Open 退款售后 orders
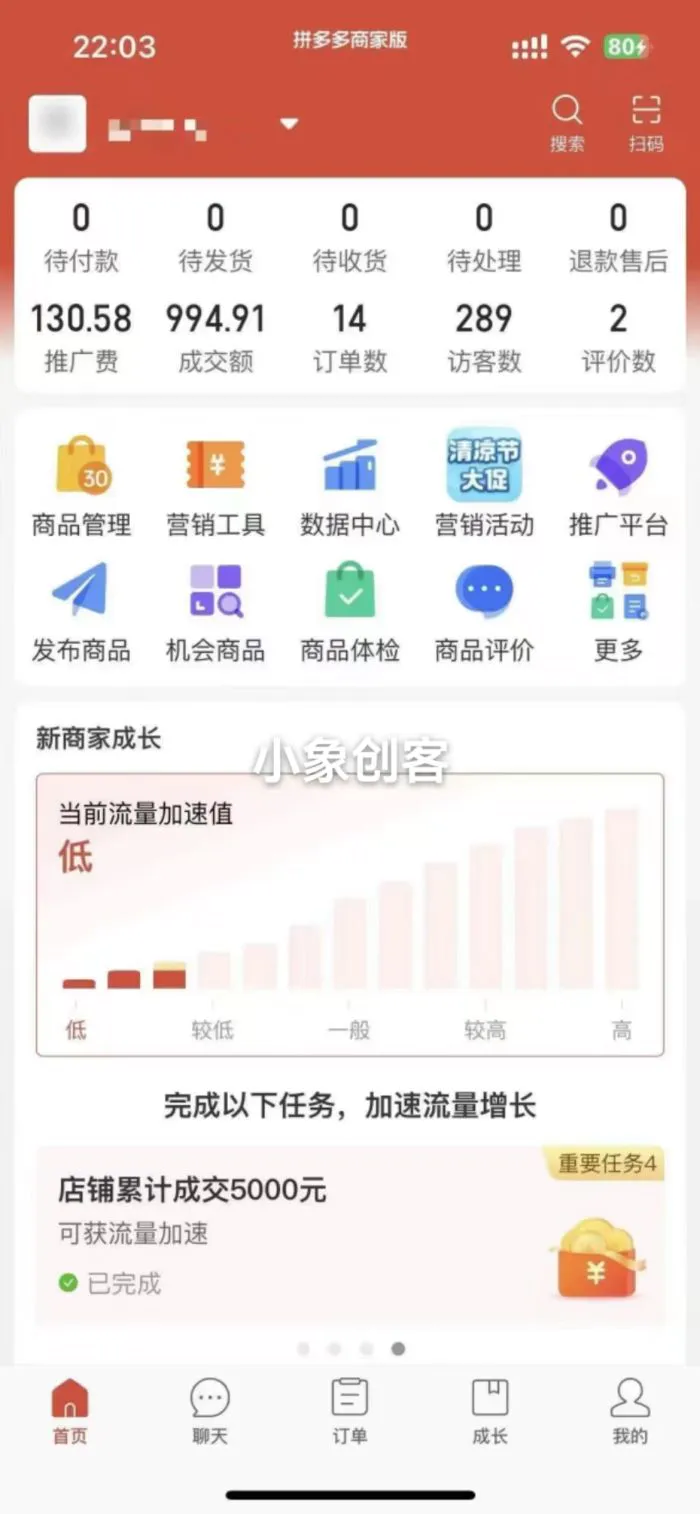This screenshot has height=1514, width=700. point(618,238)
